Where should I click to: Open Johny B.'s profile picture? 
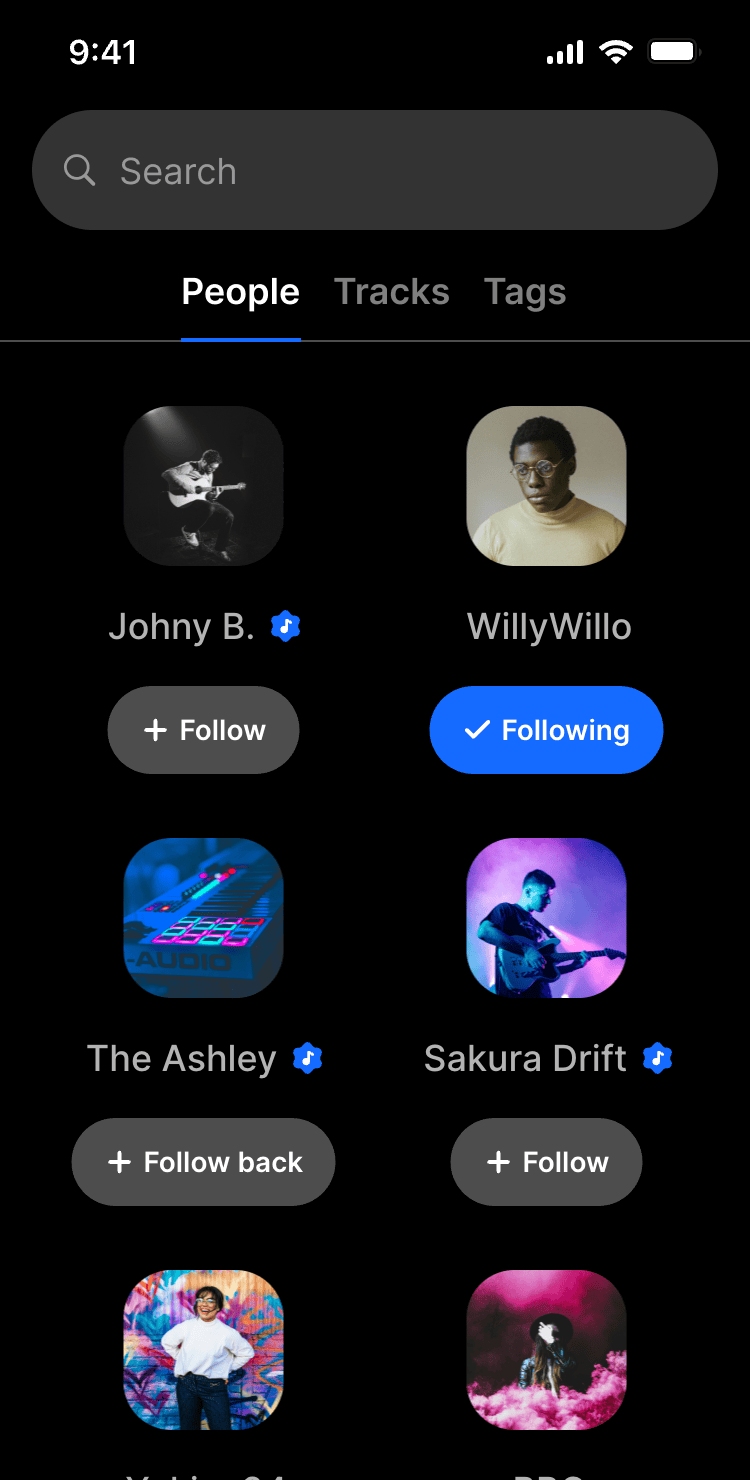[x=203, y=486]
